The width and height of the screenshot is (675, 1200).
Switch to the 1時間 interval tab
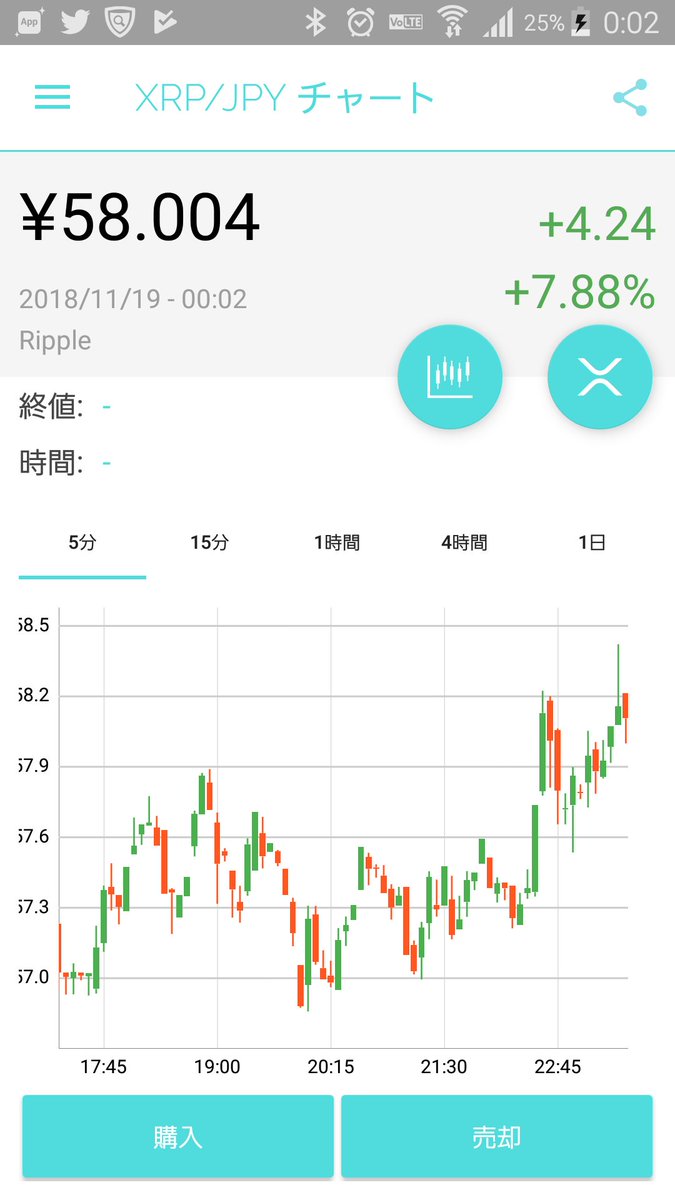point(337,543)
